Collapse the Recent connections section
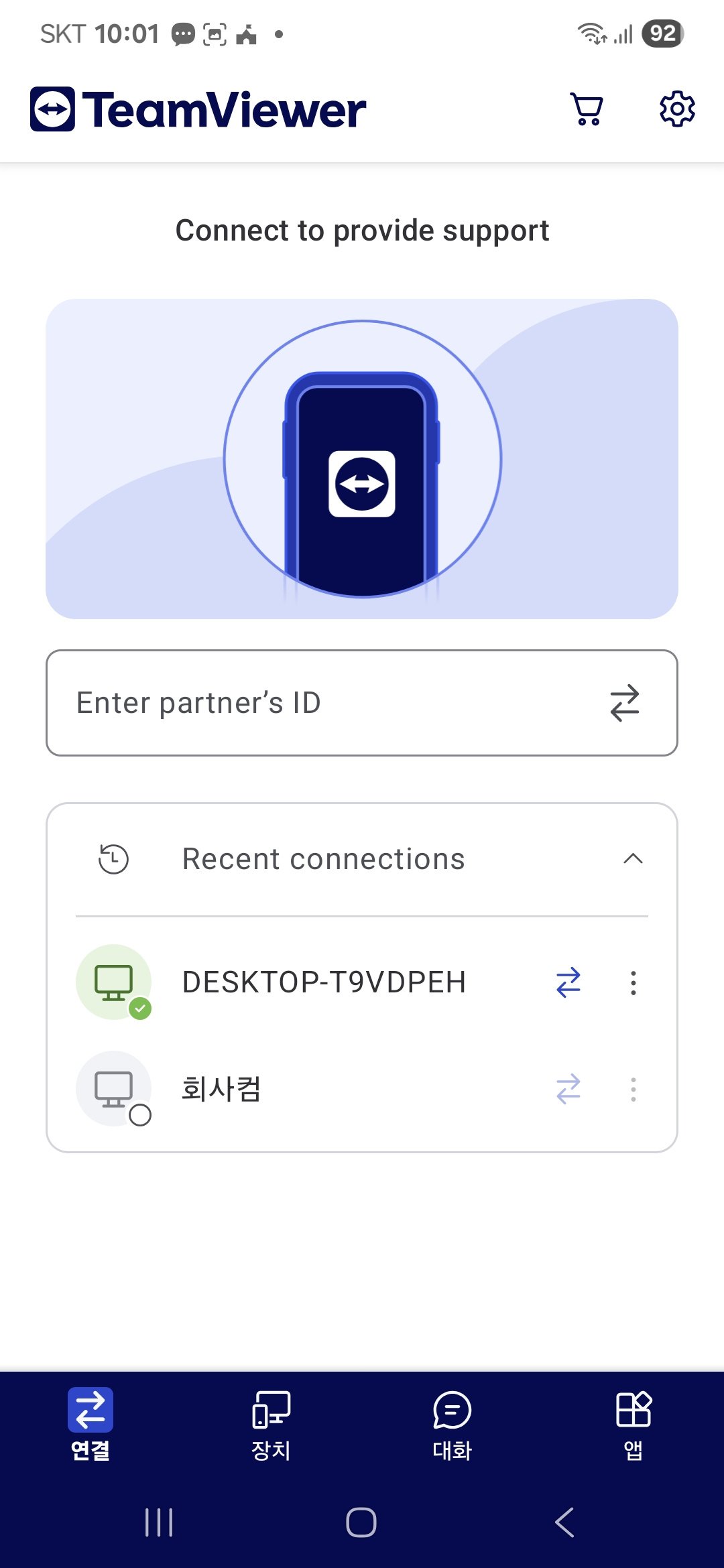The height and width of the screenshot is (1568, 724). coord(633,859)
